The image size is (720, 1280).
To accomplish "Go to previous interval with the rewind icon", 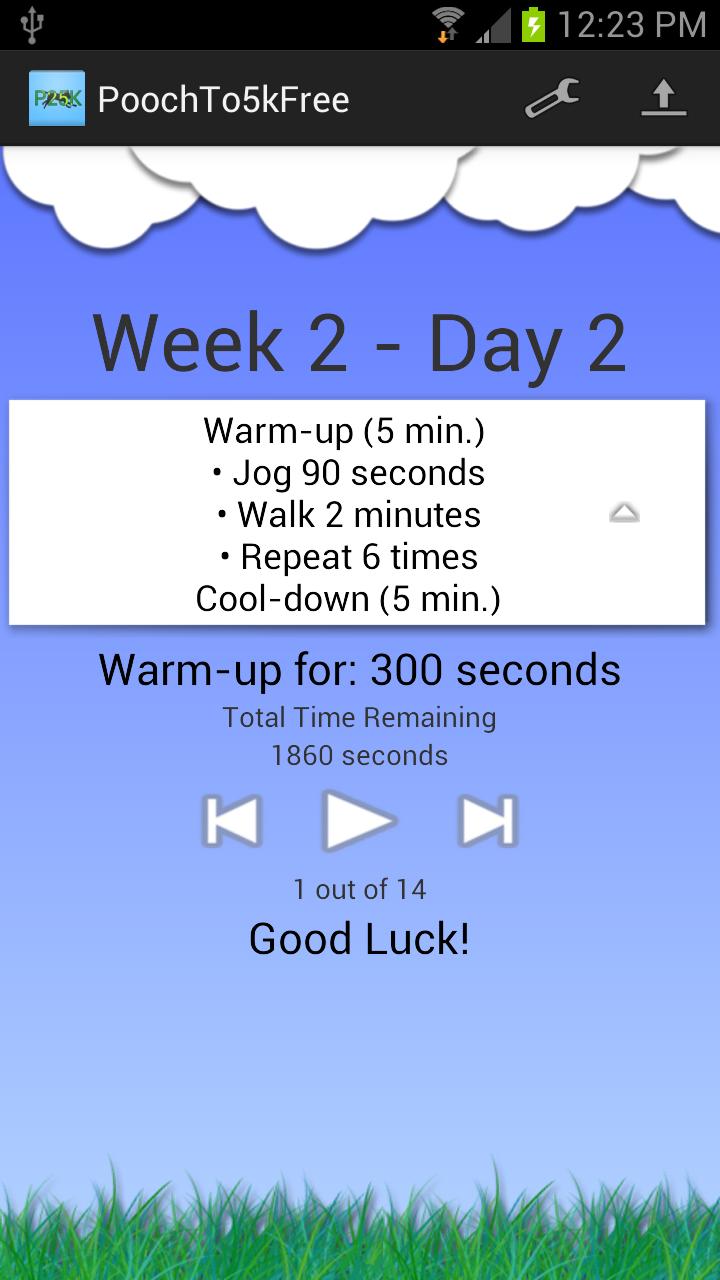I will point(232,820).
